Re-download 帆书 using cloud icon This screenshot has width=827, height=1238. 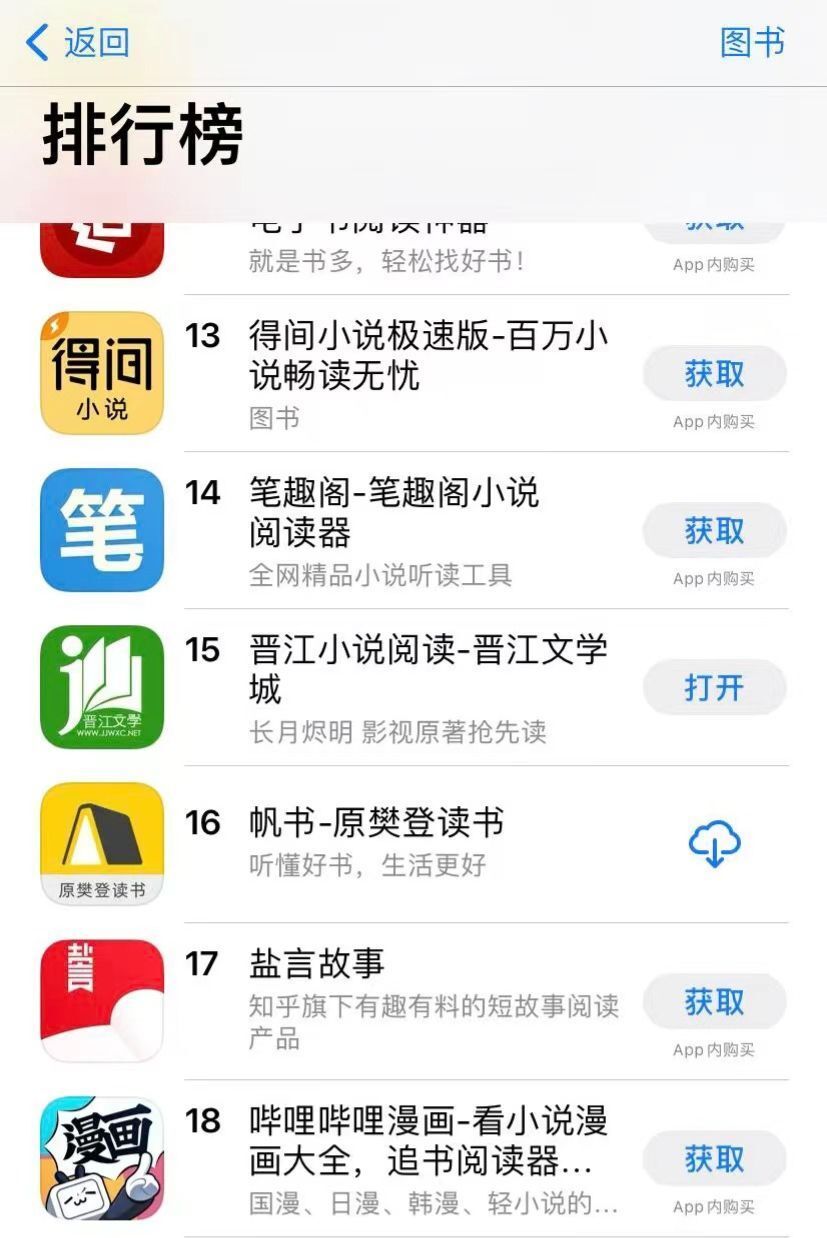[x=714, y=844]
